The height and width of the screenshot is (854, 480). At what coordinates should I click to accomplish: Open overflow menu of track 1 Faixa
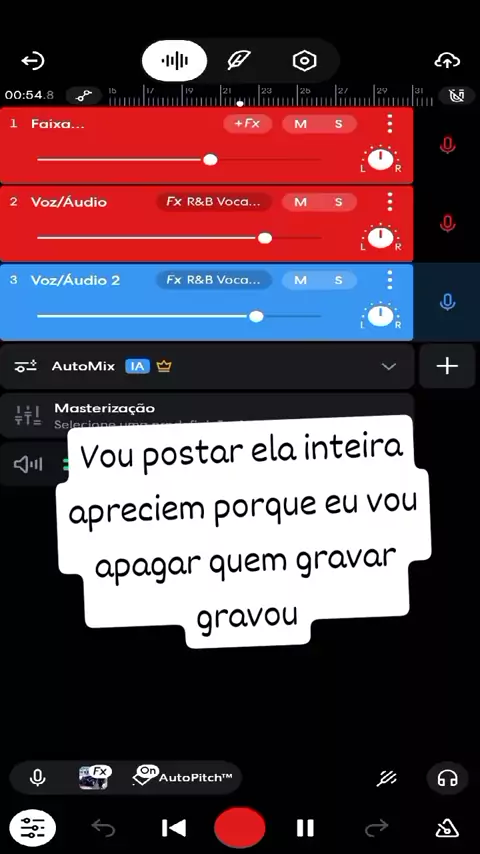tap(389, 124)
